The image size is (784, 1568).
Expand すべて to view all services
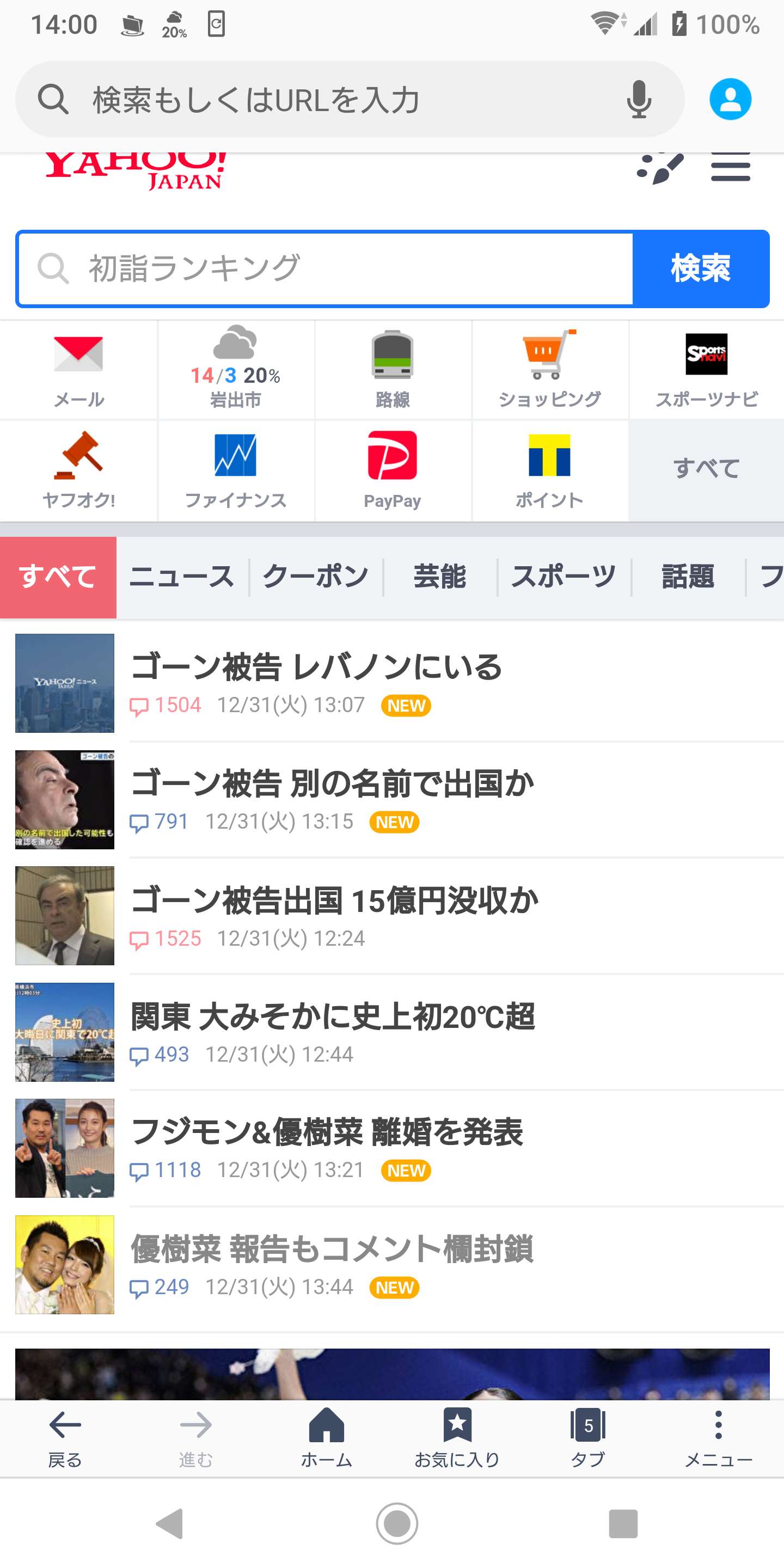[706, 469]
